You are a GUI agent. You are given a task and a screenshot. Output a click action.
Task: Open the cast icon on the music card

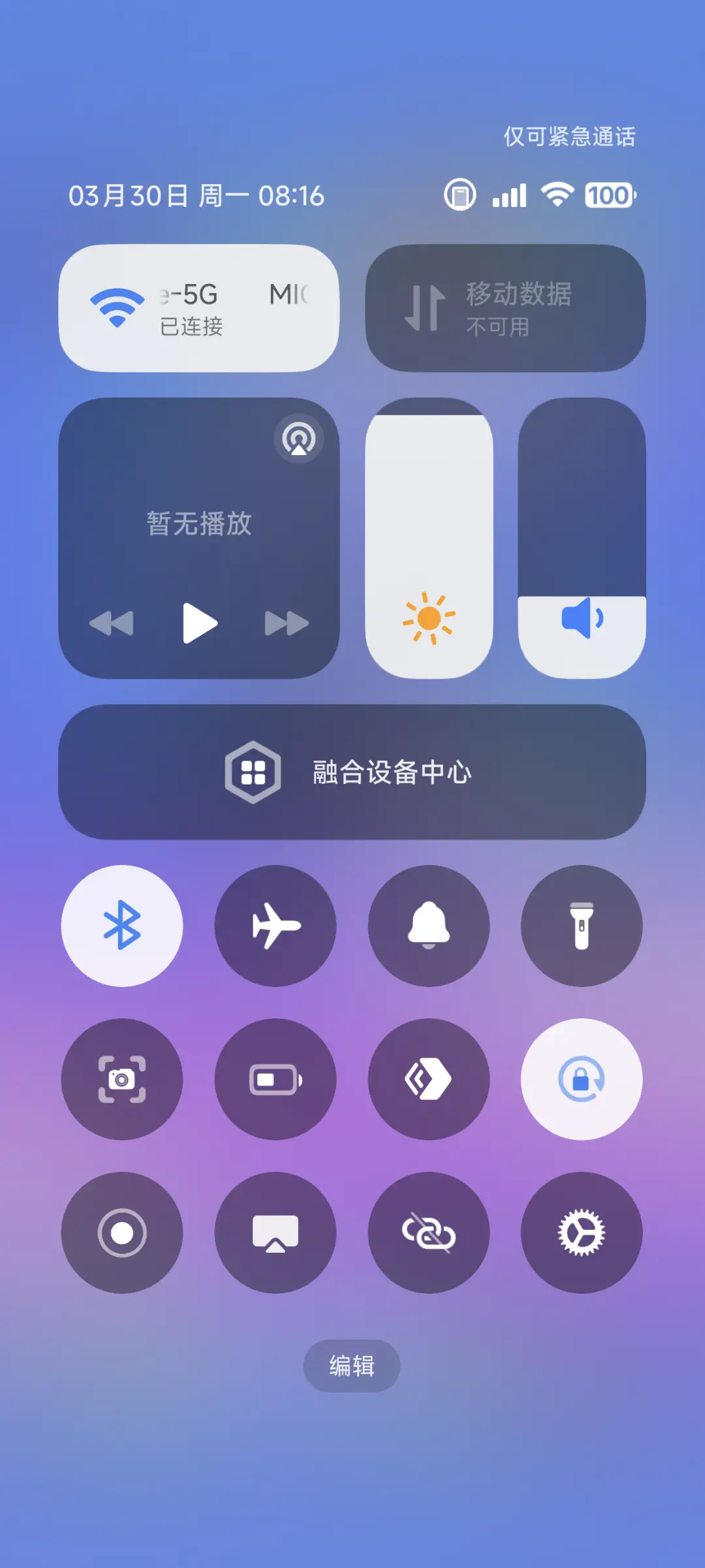pyautogui.click(x=299, y=439)
